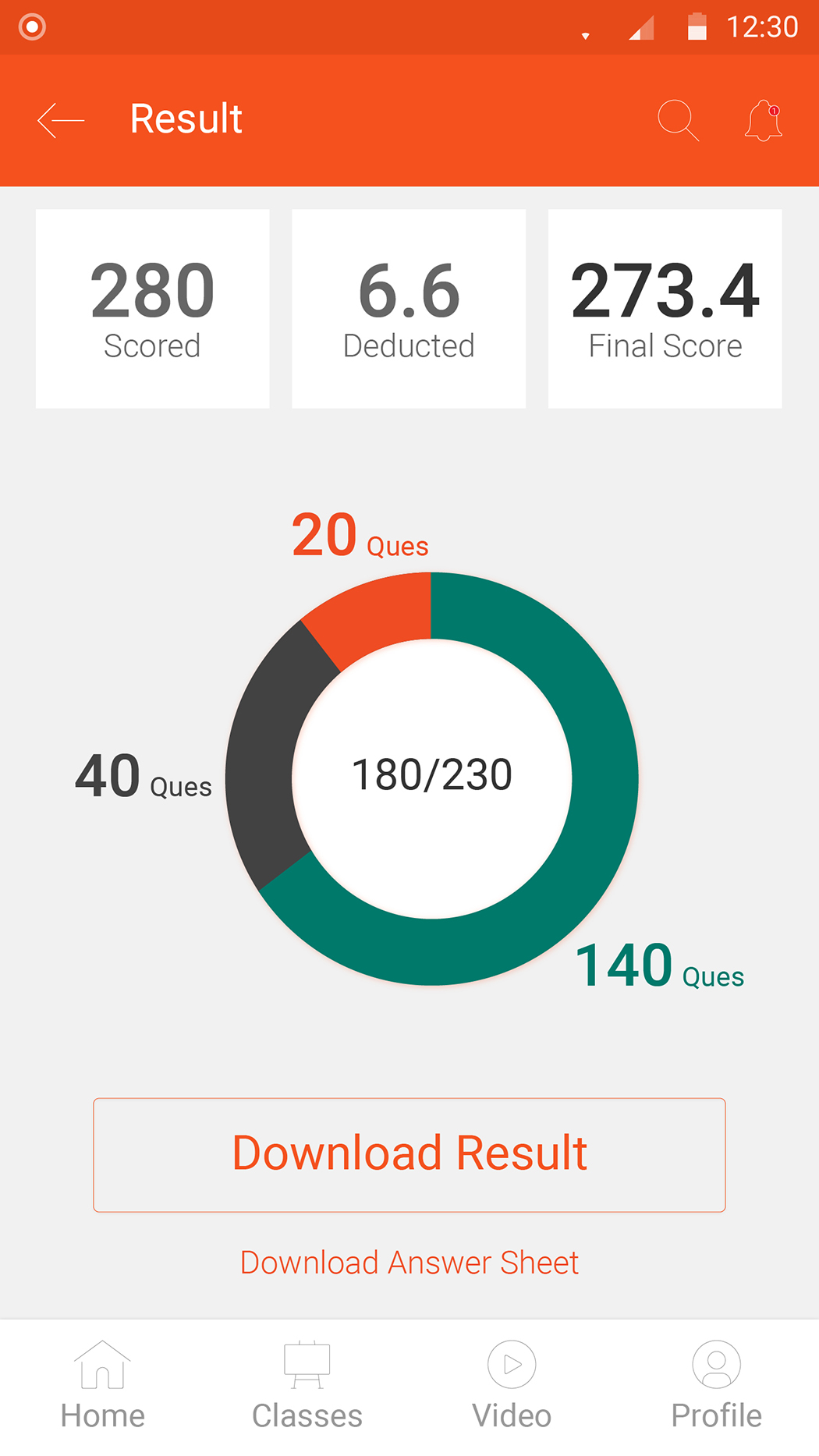The height and width of the screenshot is (1456, 819).
Task: Switch to the Home tab
Action: (103, 1386)
